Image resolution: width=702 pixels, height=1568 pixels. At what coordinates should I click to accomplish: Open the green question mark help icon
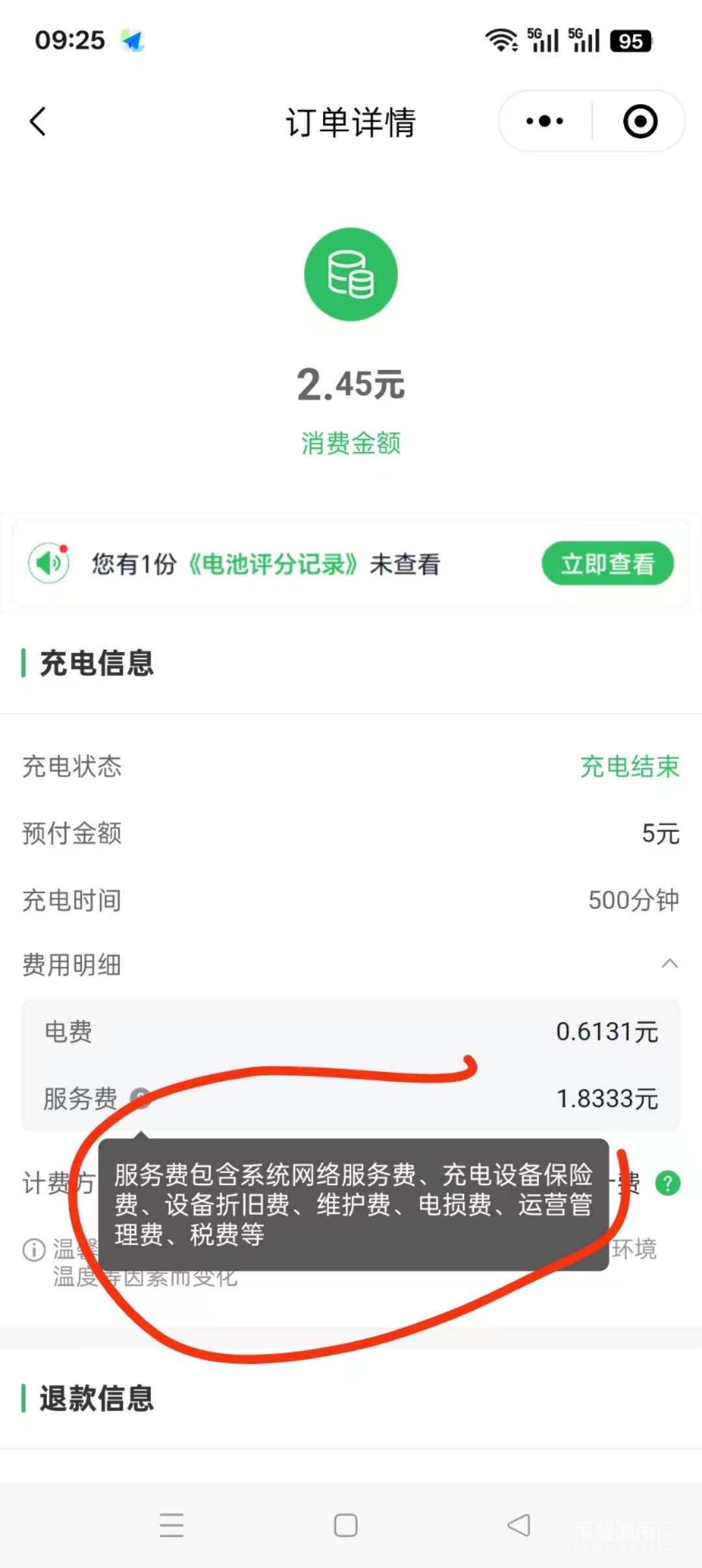click(x=668, y=1183)
